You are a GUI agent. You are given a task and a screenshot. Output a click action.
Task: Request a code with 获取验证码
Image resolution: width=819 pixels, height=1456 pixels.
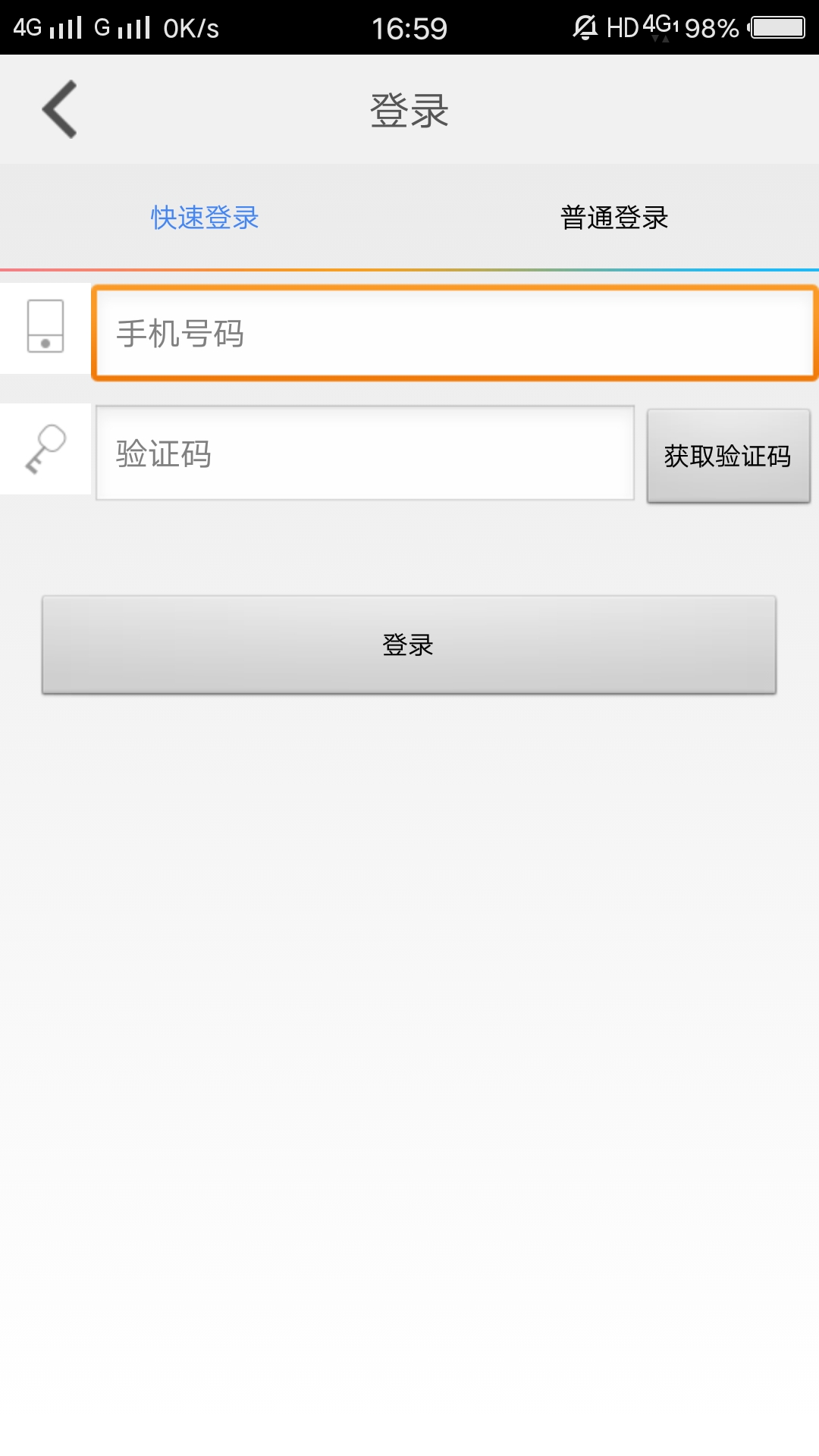728,456
